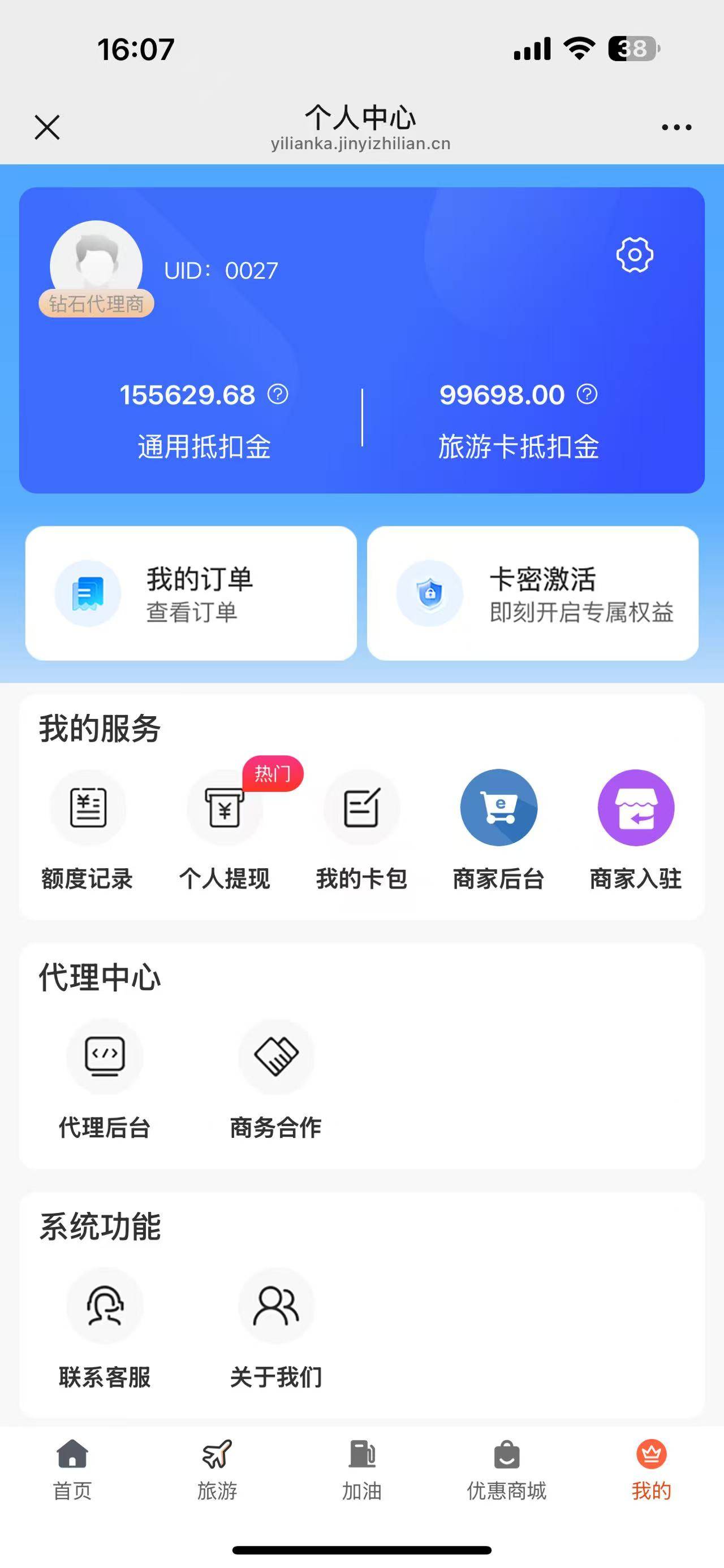Screen dimensions: 724x1568
Task: Show info for 通用抵扣金 balance
Action: pyautogui.click(x=278, y=395)
